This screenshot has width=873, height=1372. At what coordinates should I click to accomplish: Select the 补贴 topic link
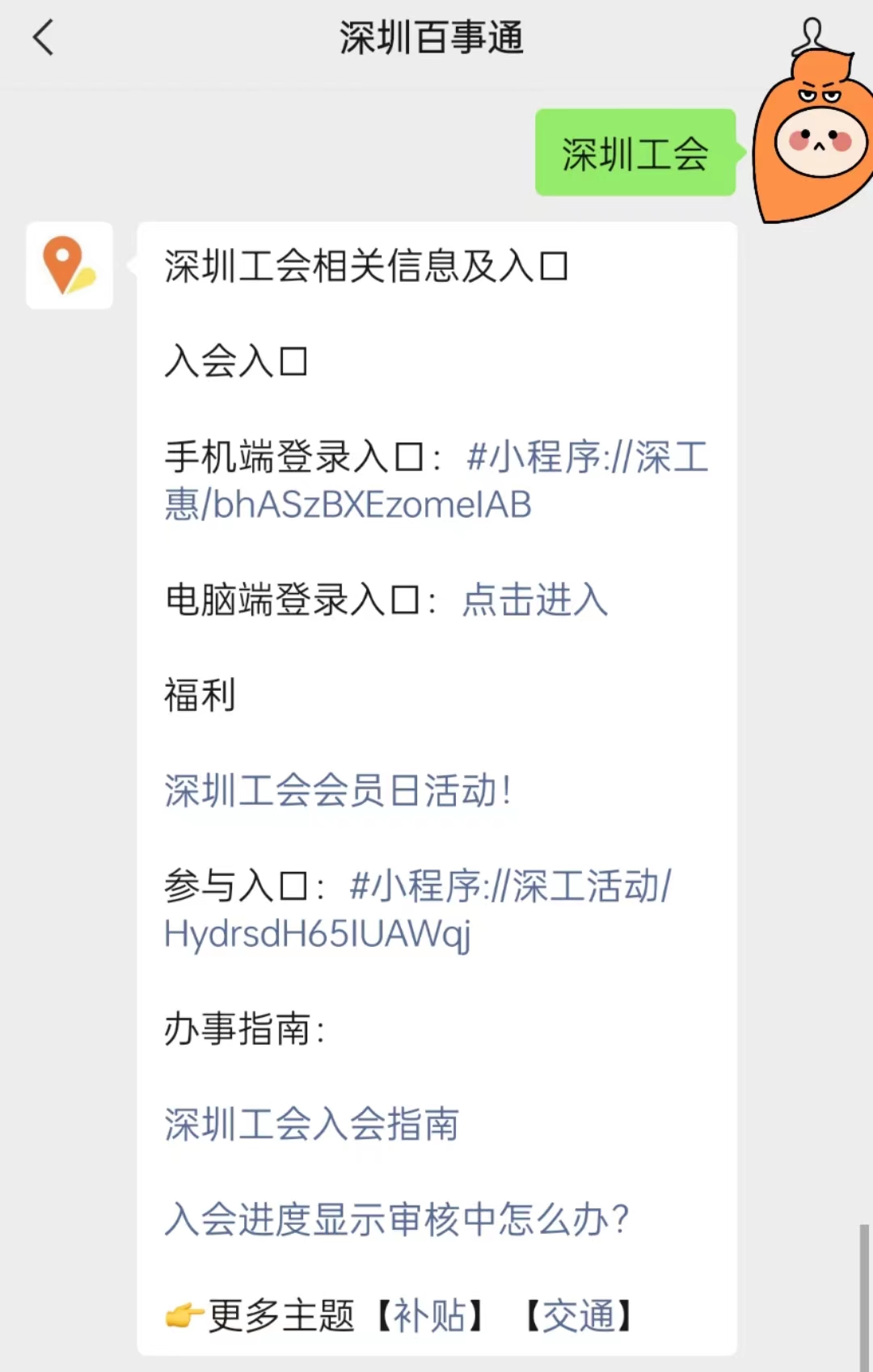coord(429,1316)
